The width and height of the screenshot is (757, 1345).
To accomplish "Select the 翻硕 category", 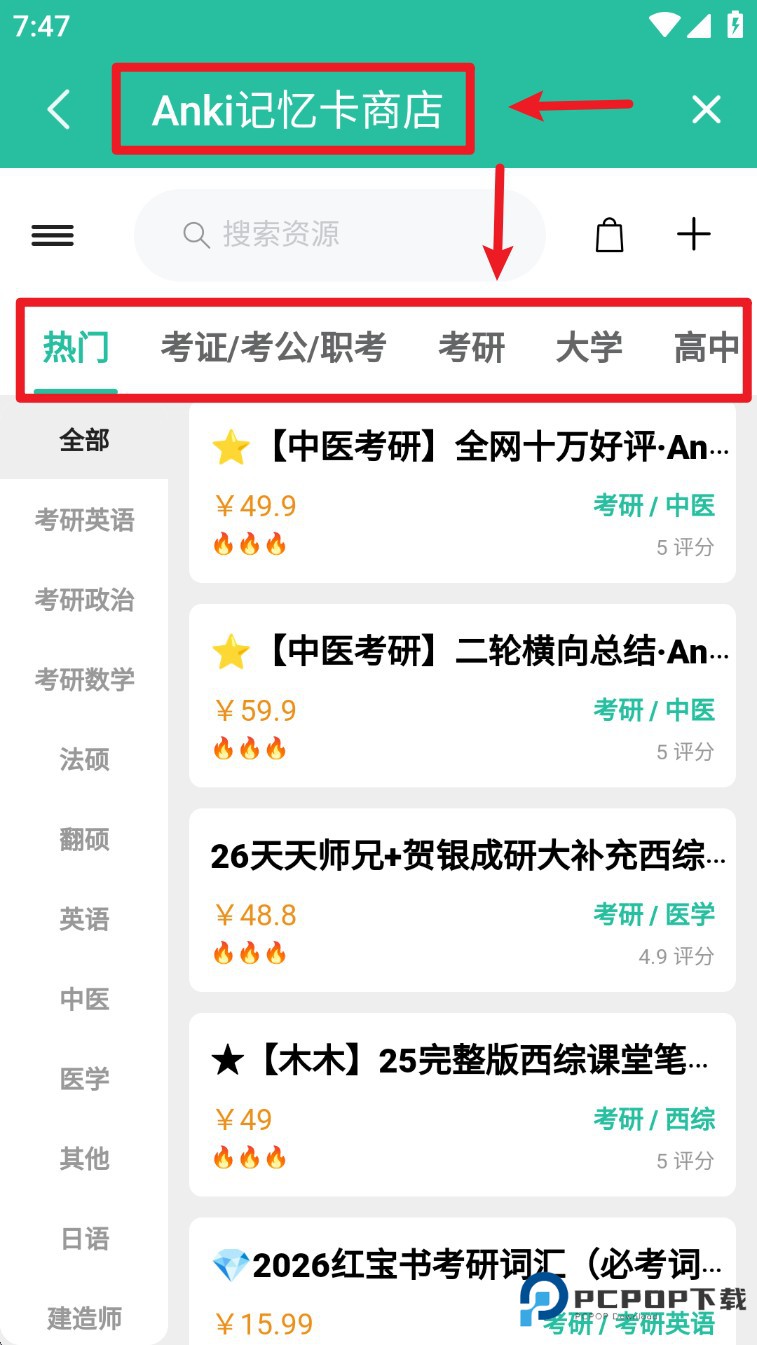I will [84, 840].
